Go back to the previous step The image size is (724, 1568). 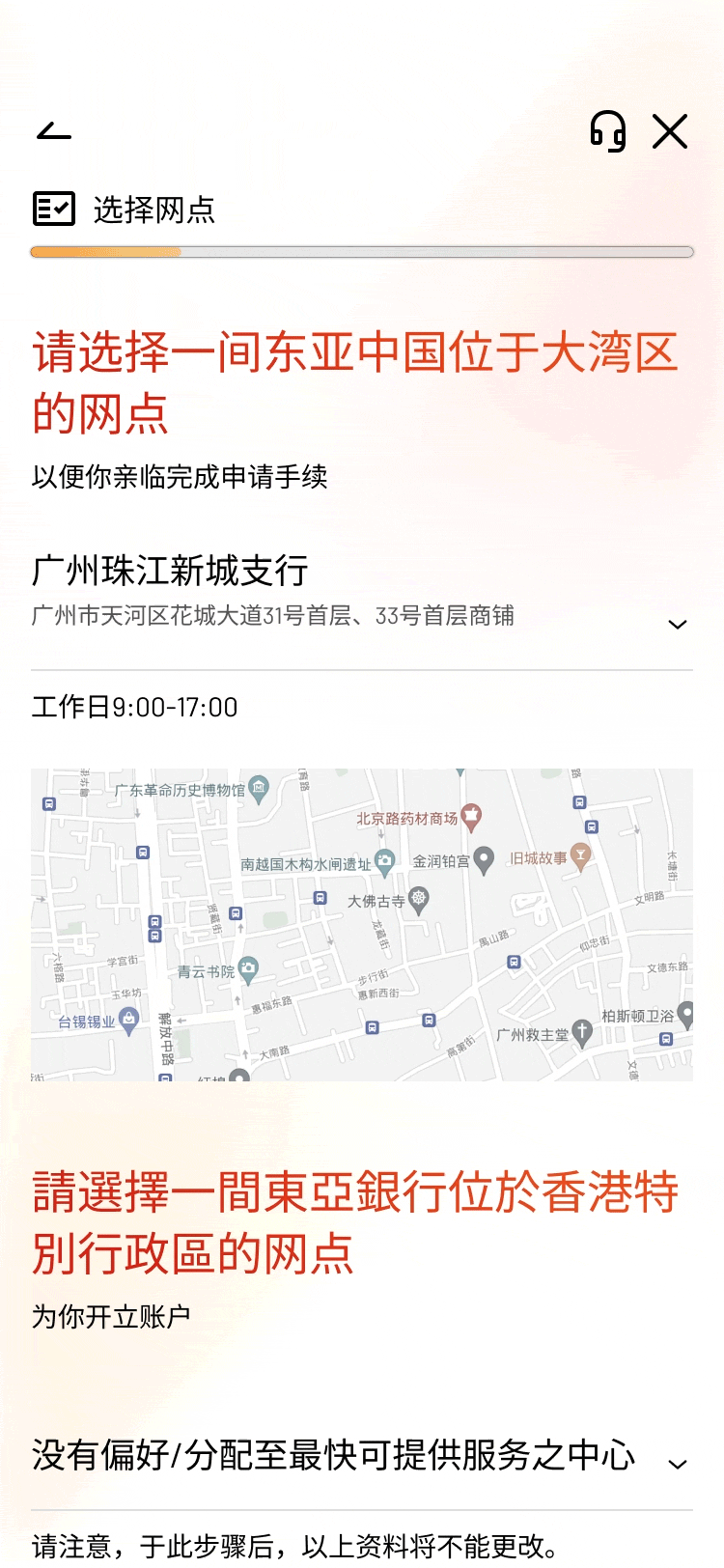[54, 131]
